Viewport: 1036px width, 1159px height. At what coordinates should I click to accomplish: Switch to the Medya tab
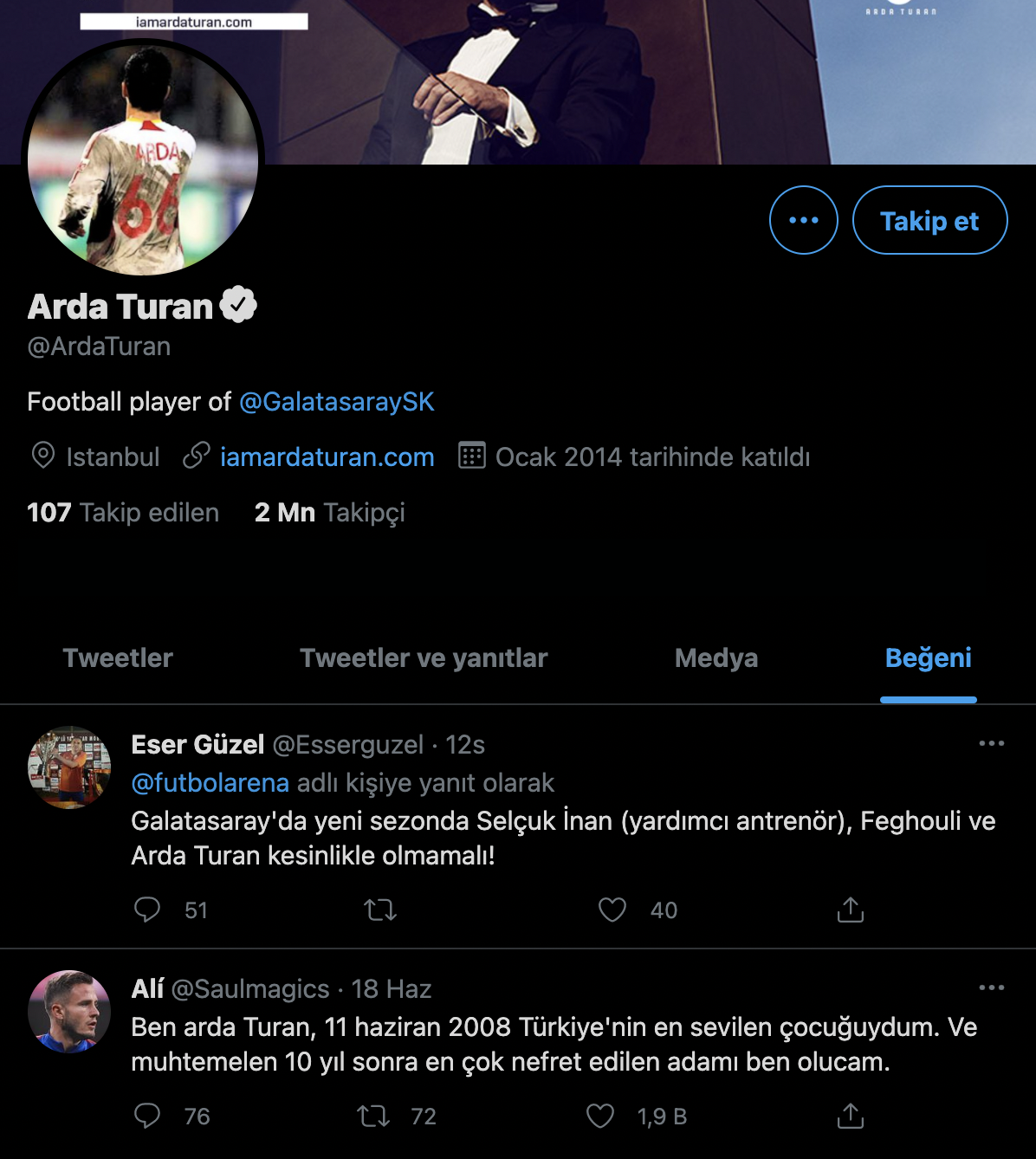716,658
